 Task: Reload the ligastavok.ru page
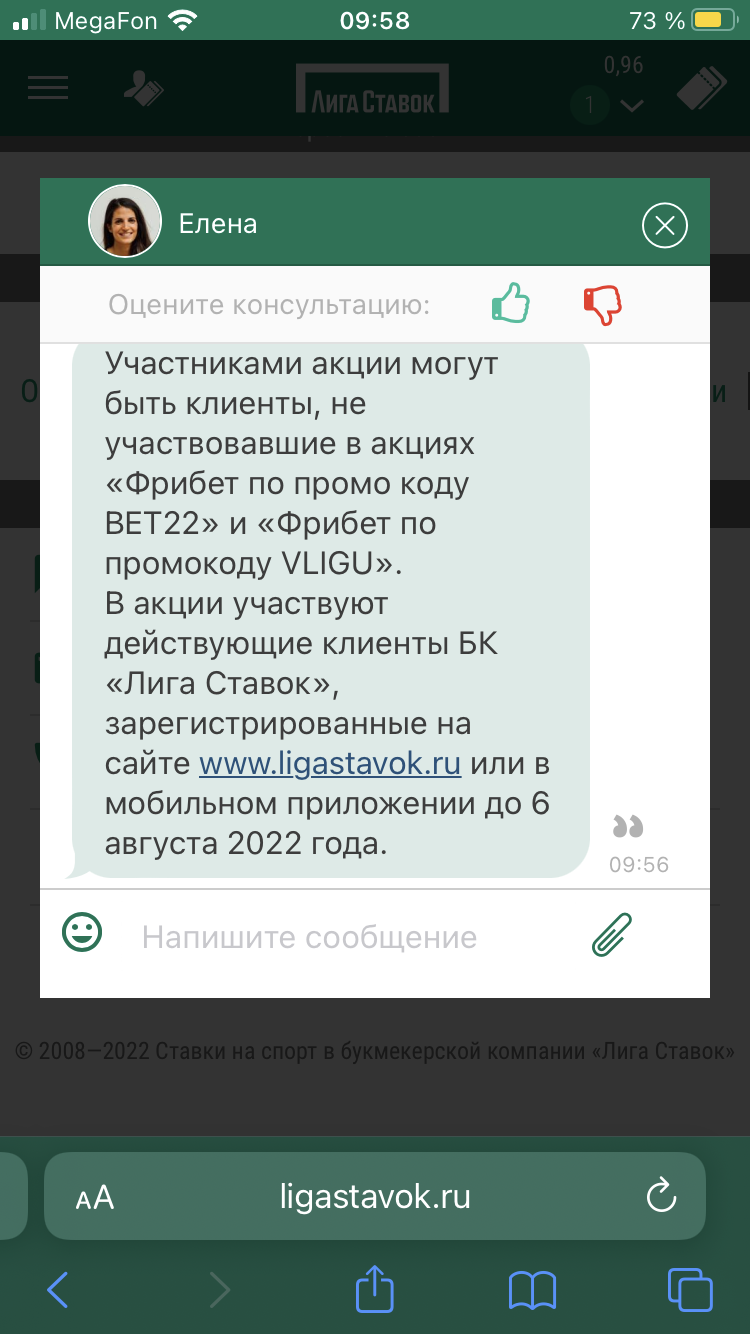point(661,1196)
